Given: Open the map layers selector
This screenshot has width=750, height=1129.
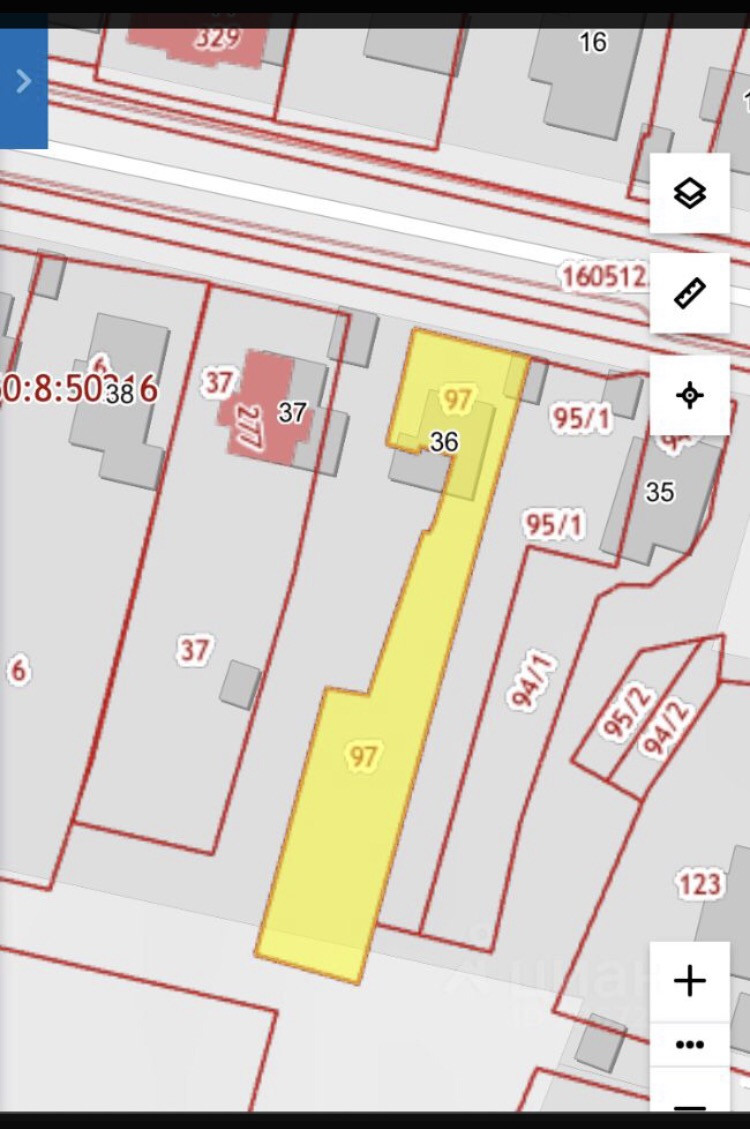Looking at the screenshot, I should (x=690, y=193).
